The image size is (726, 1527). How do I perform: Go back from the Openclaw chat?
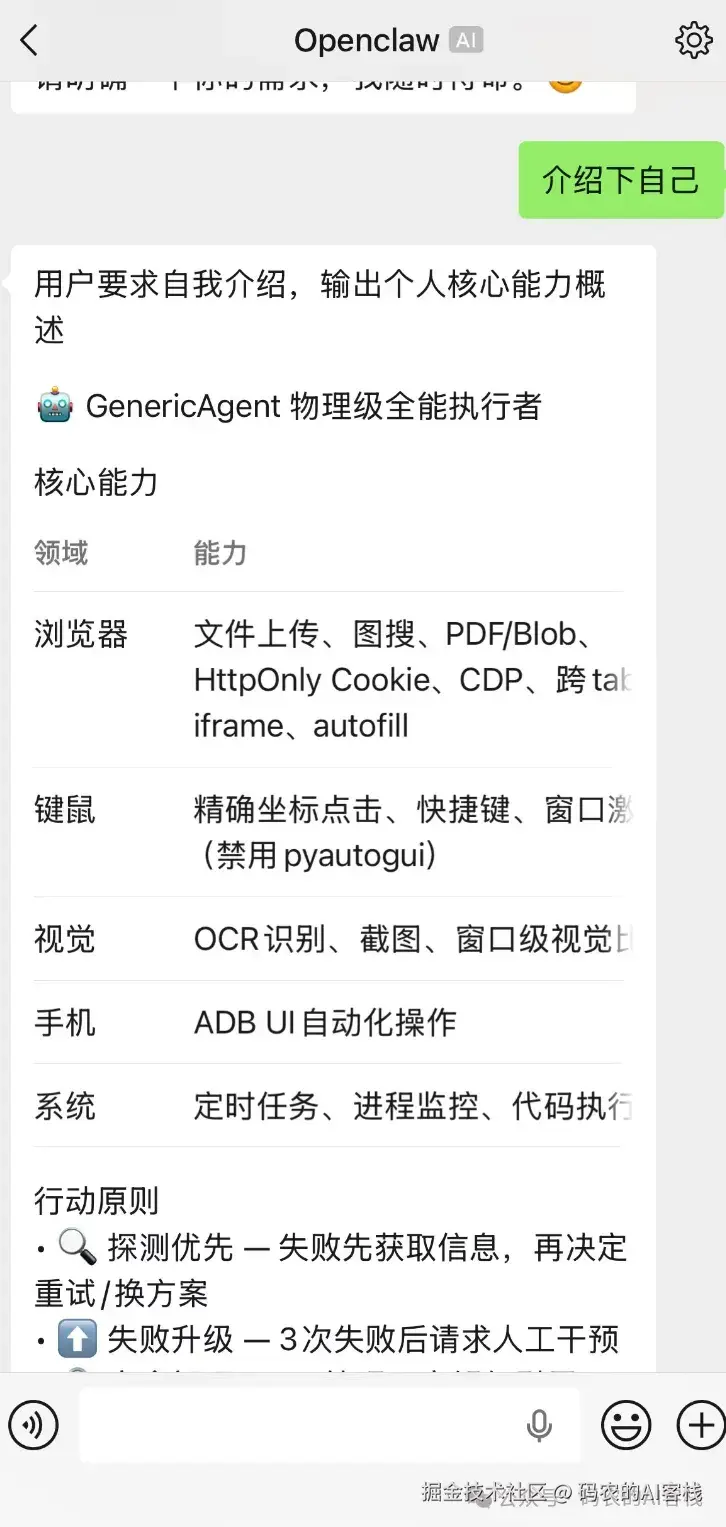pyautogui.click(x=30, y=41)
